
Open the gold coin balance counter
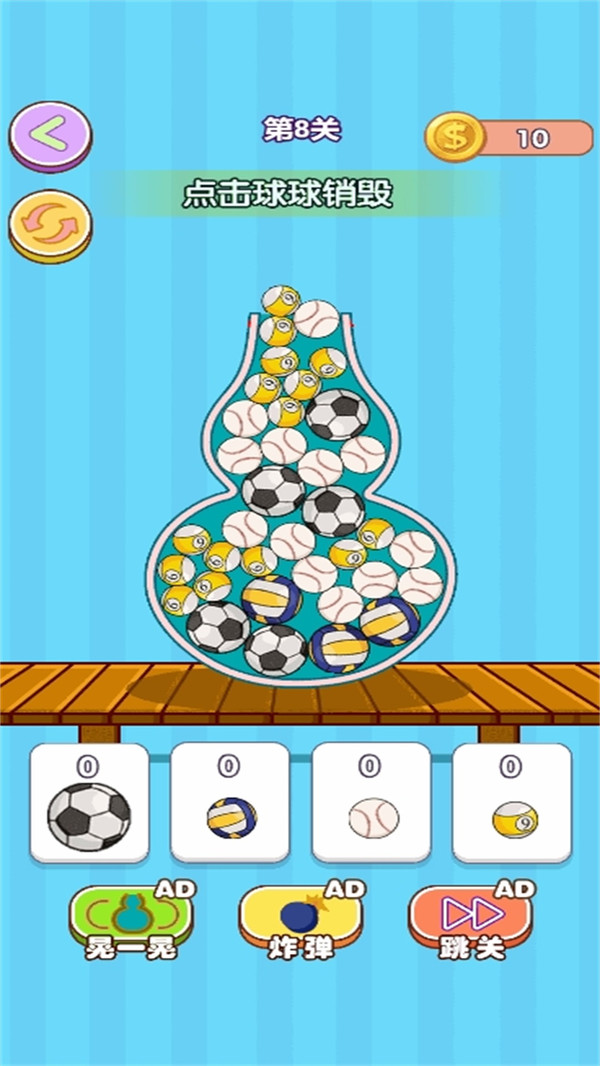(510, 138)
